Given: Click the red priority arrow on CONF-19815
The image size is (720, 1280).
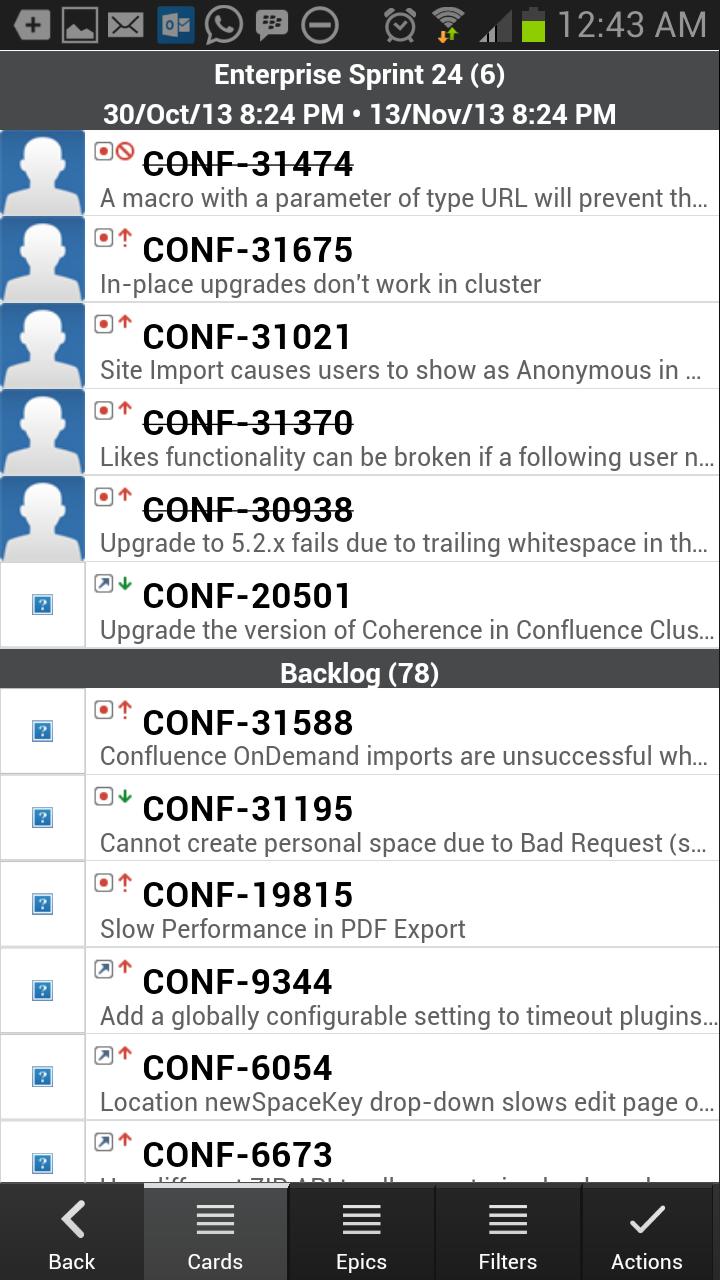Looking at the screenshot, I should (x=125, y=880).
